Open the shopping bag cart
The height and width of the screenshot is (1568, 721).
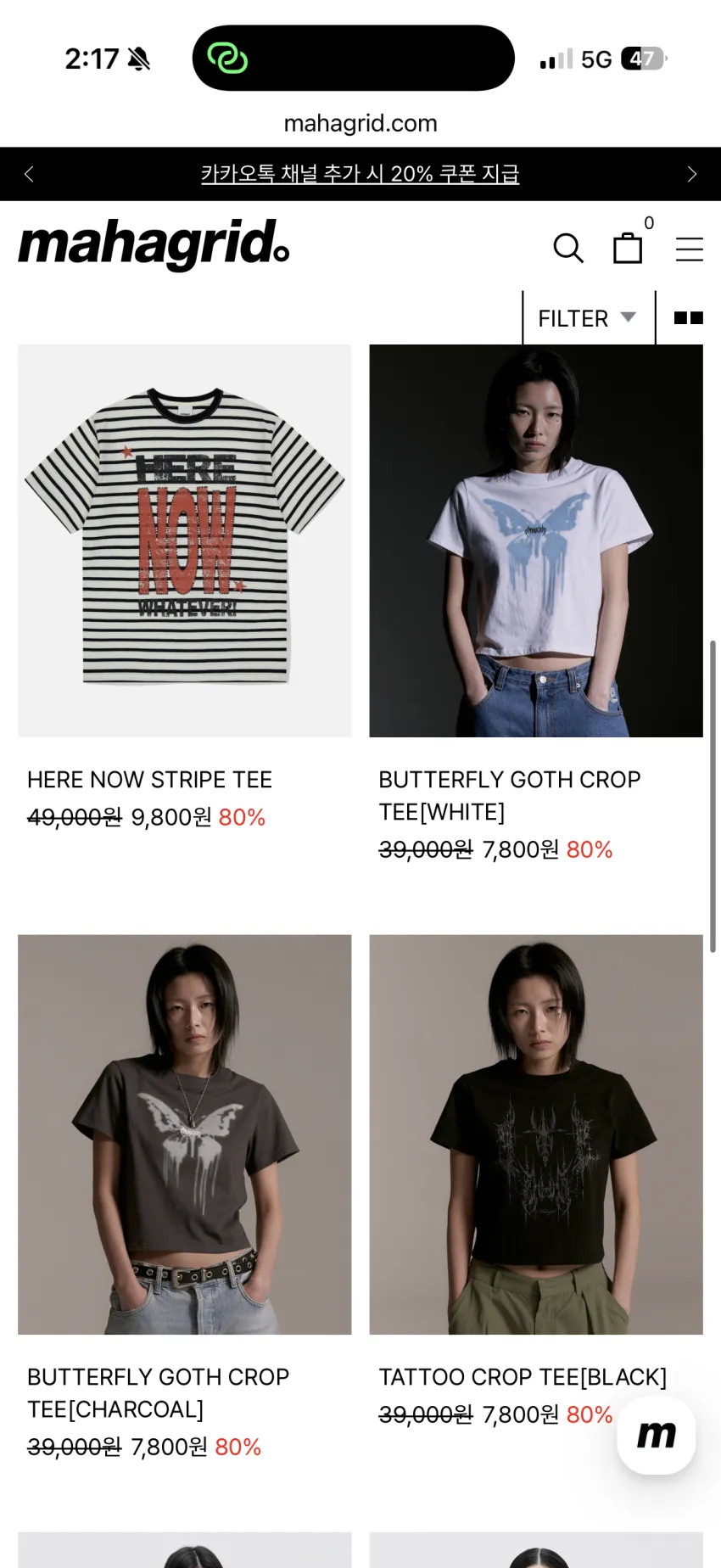pos(628,248)
